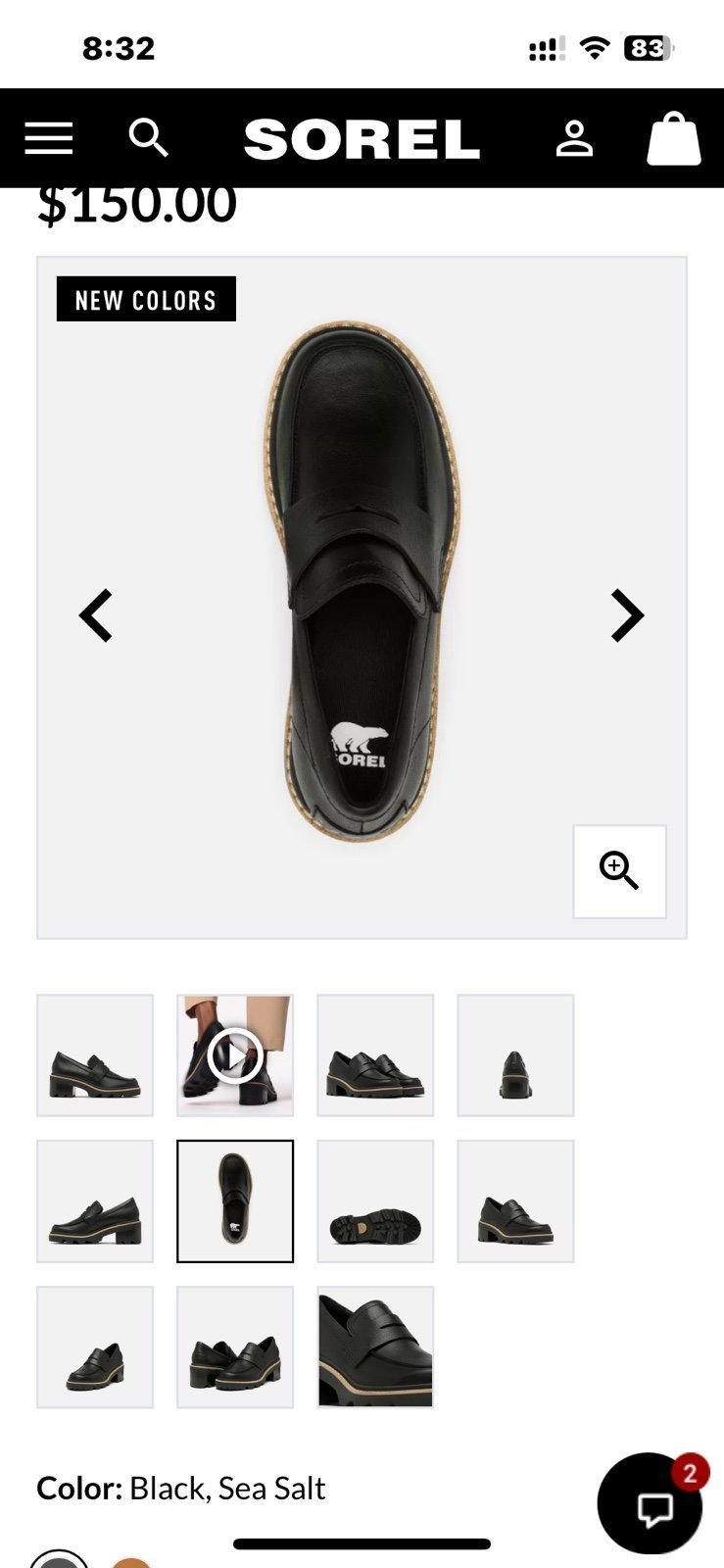
Task: Show next product image
Action: click(x=627, y=615)
